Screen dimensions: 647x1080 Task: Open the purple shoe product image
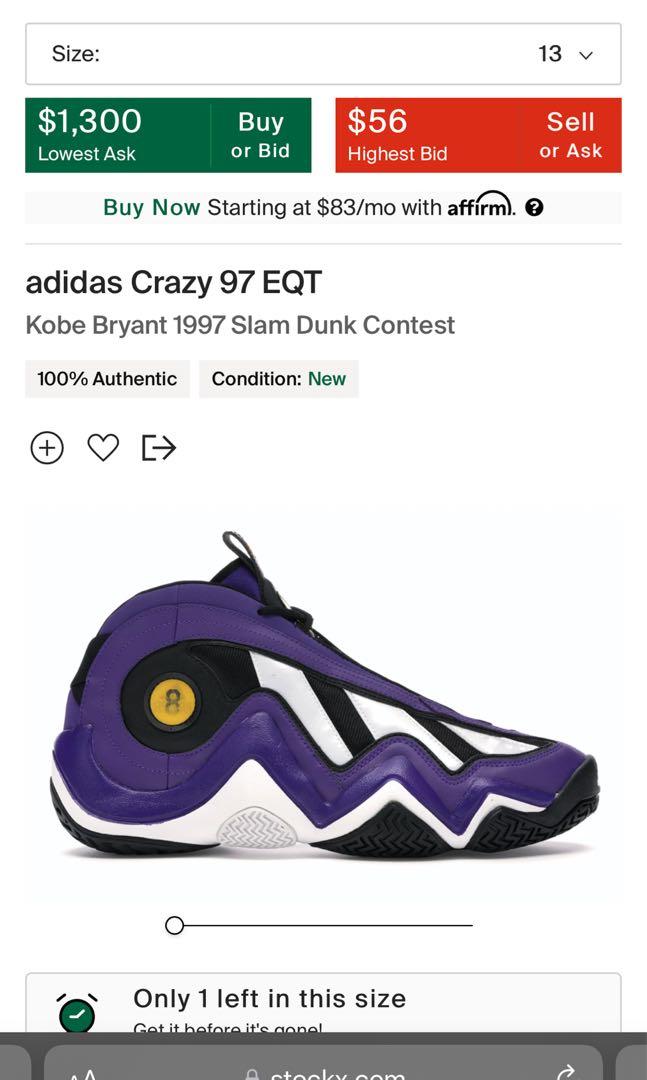323,700
